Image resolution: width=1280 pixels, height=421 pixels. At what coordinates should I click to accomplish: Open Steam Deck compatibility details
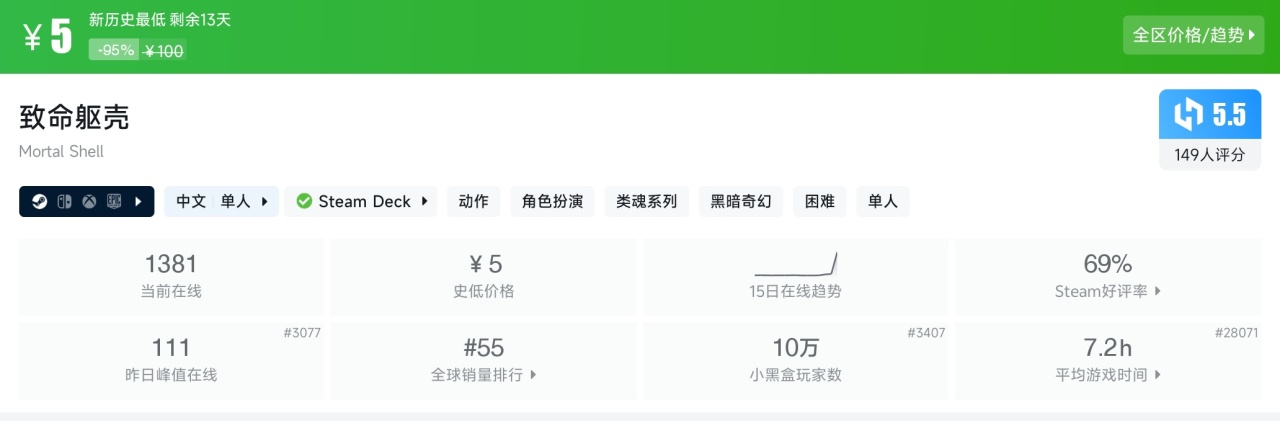361,201
